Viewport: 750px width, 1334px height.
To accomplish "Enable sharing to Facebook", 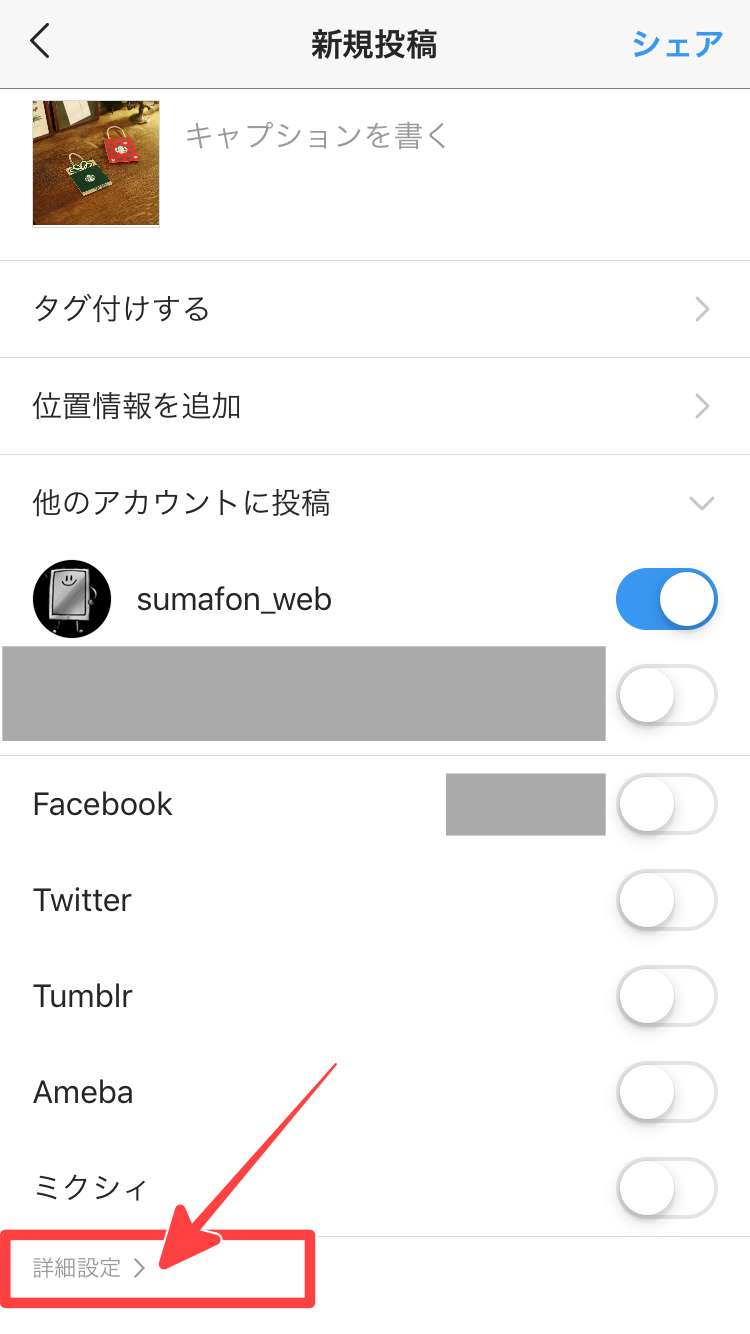I will (667, 804).
